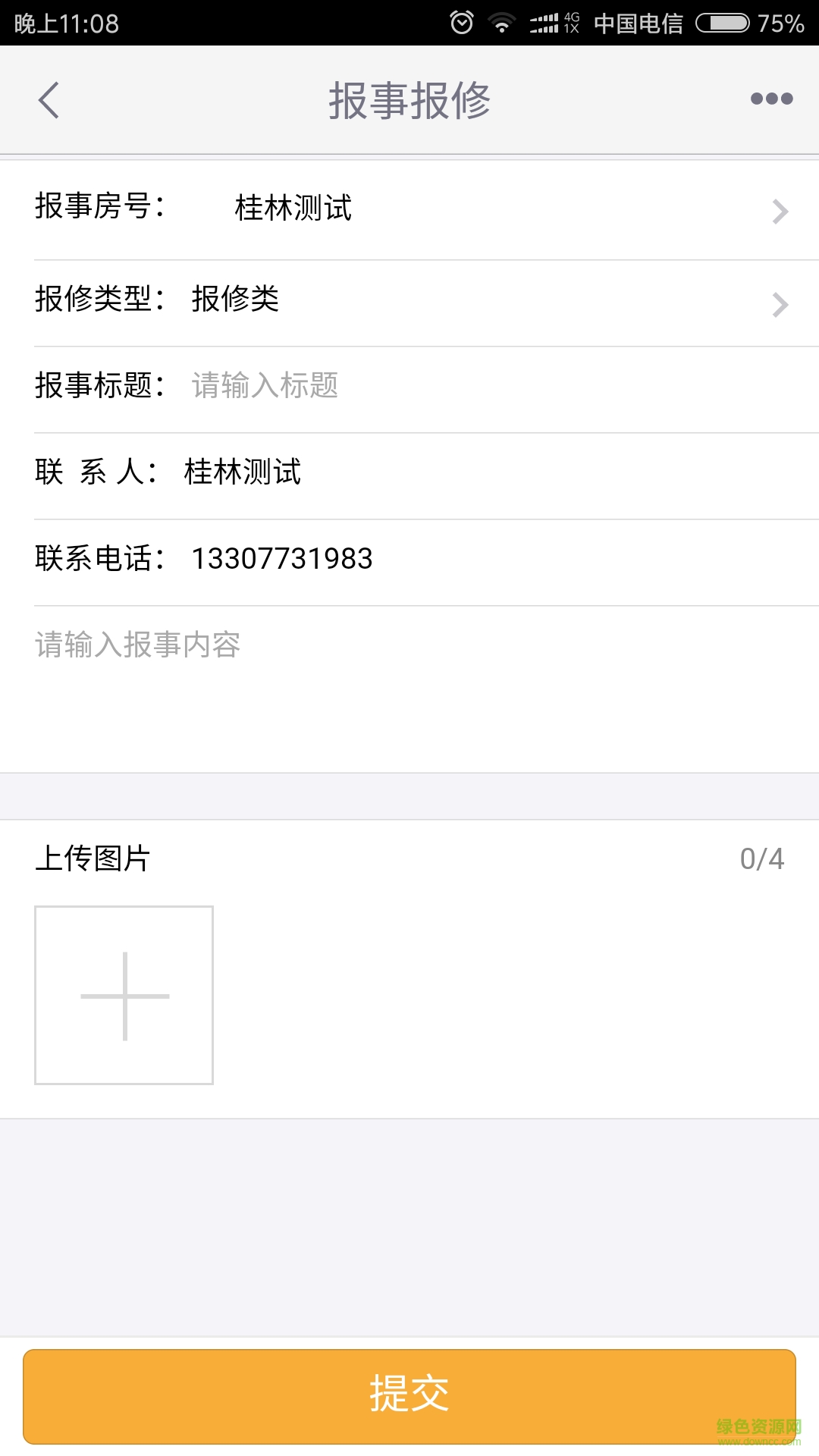Image resolution: width=819 pixels, height=1456 pixels.
Task: Tap the 0/4 upload counter
Action: (762, 858)
